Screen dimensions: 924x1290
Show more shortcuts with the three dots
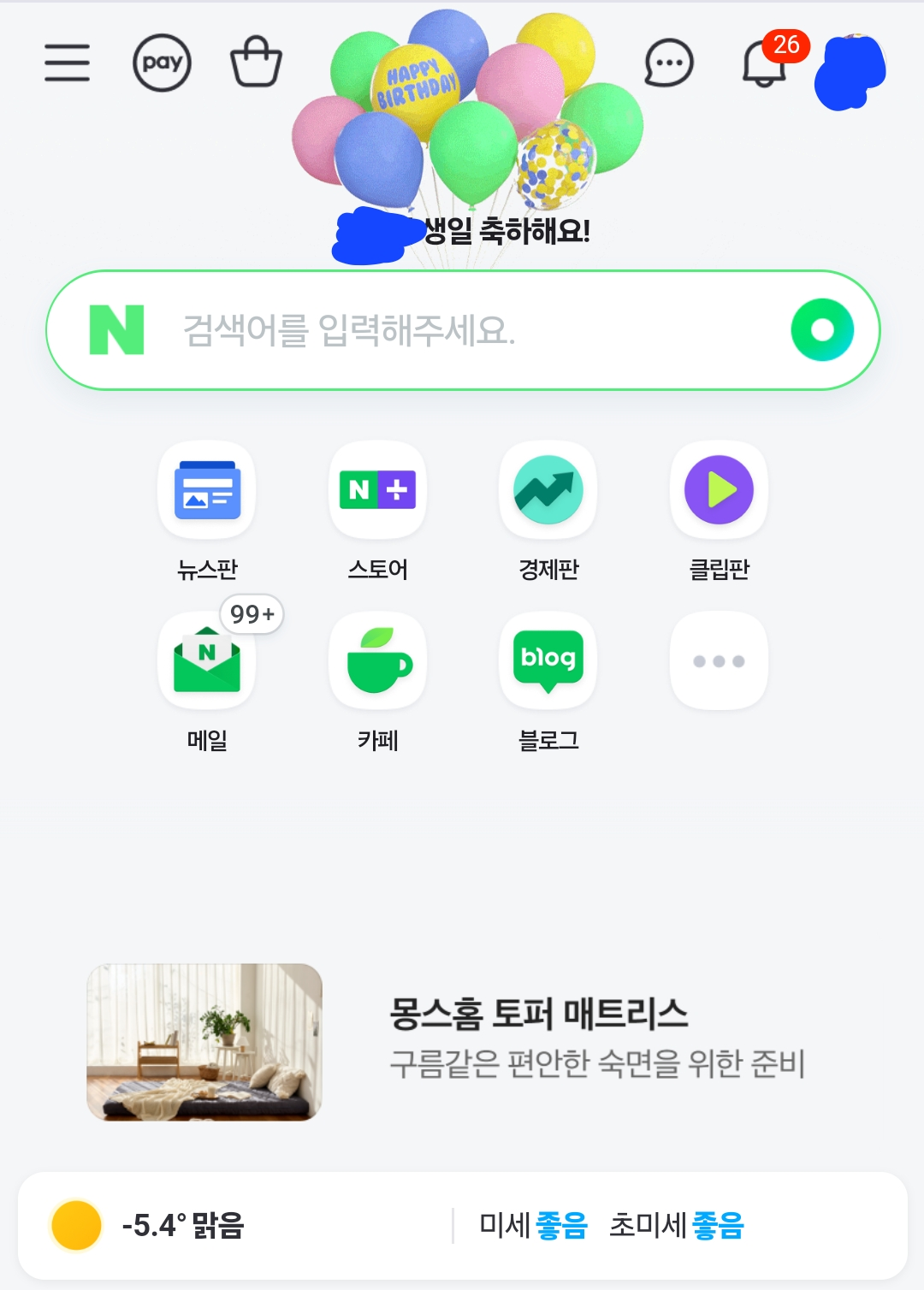(x=719, y=661)
